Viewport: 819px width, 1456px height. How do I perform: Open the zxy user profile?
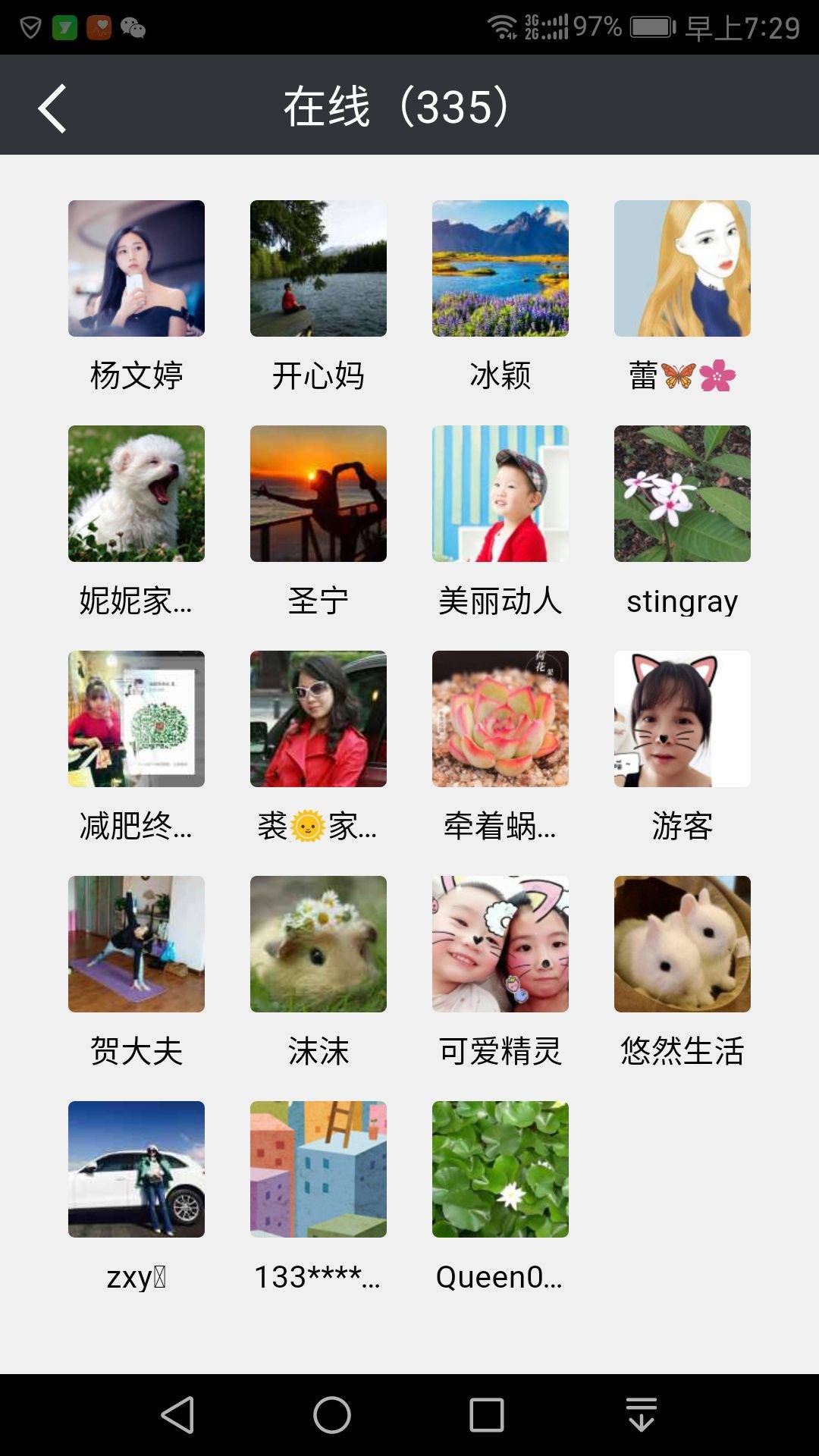pyautogui.click(x=136, y=1169)
